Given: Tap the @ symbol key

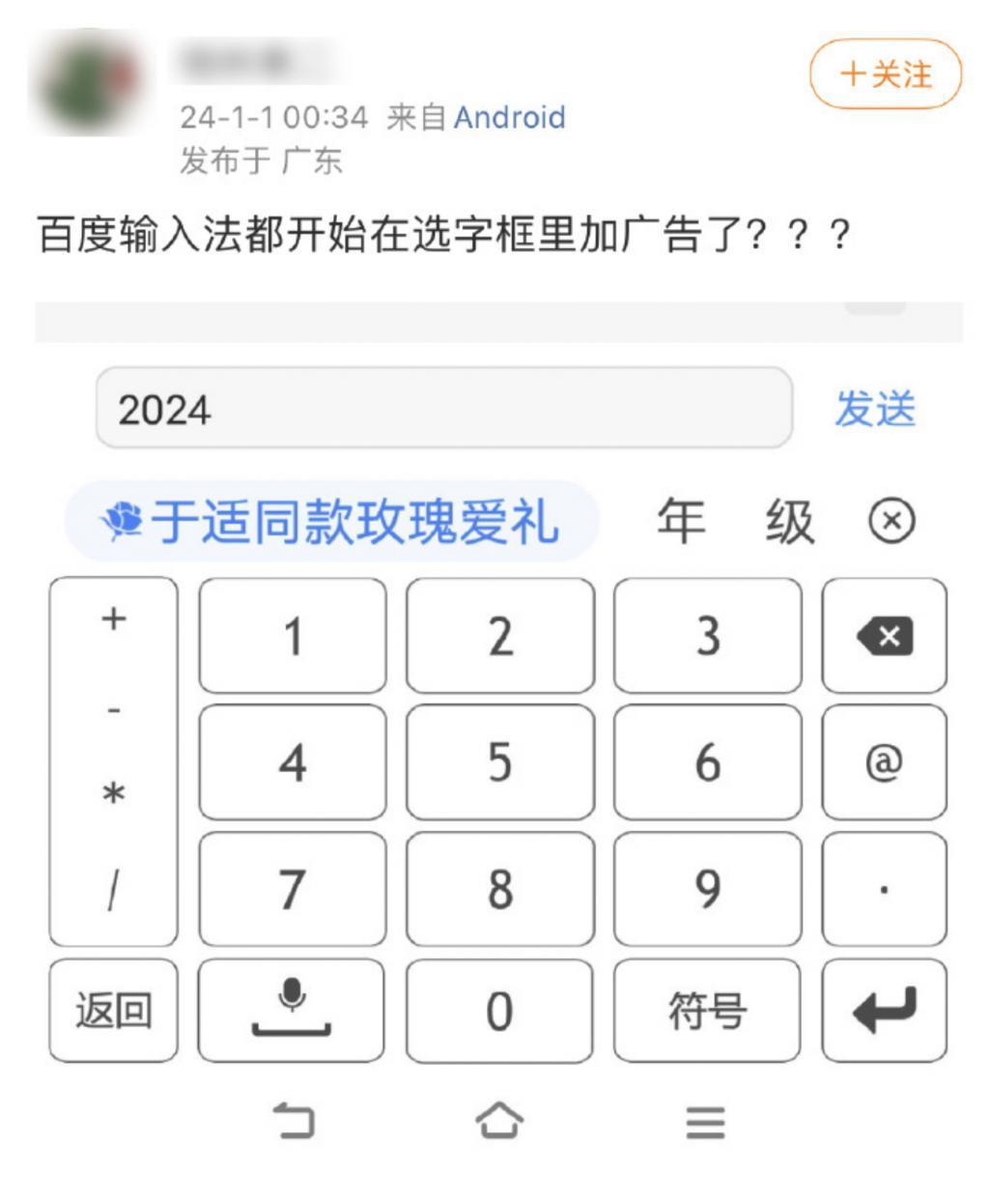Looking at the screenshot, I should [x=885, y=762].
